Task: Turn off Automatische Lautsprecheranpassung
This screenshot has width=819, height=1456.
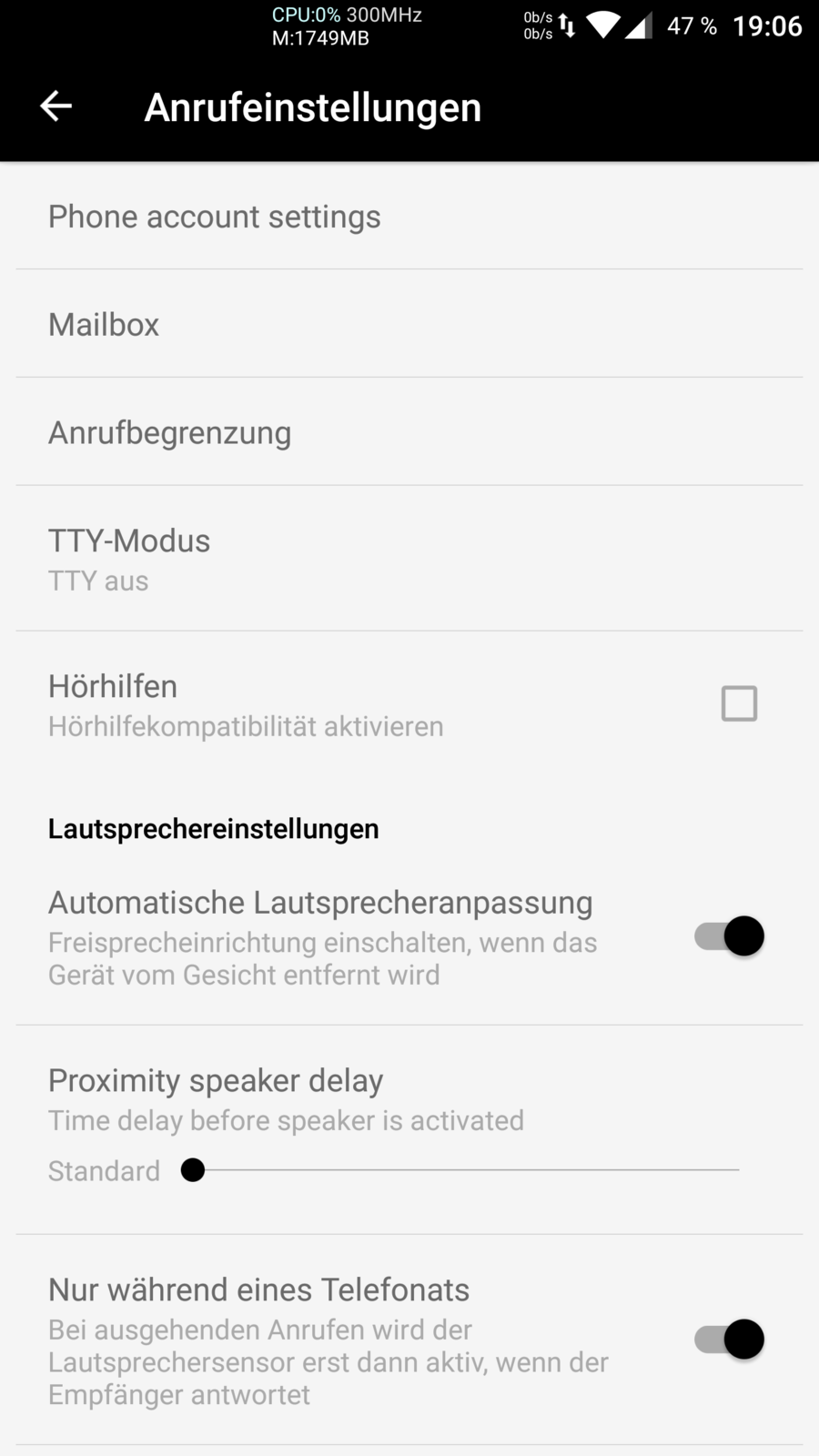Action: [x=730, y=936]
